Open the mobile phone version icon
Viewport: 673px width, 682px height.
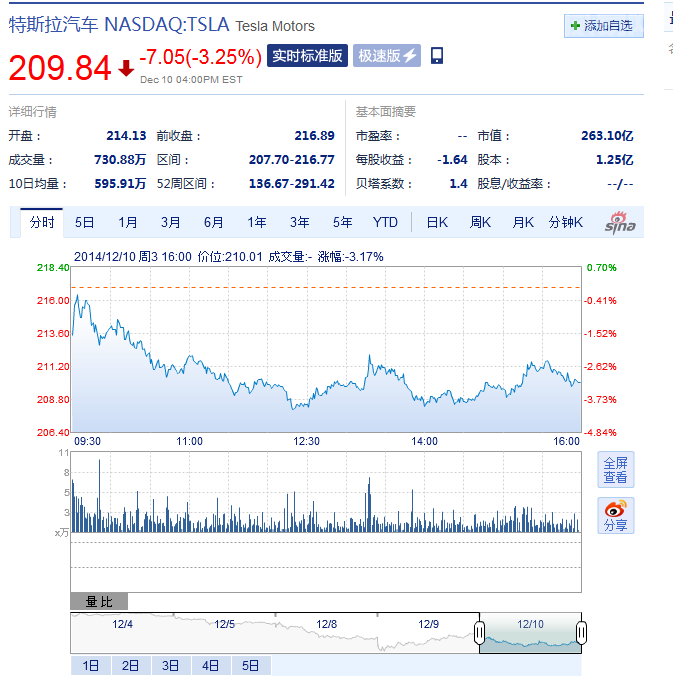(437, 56)
